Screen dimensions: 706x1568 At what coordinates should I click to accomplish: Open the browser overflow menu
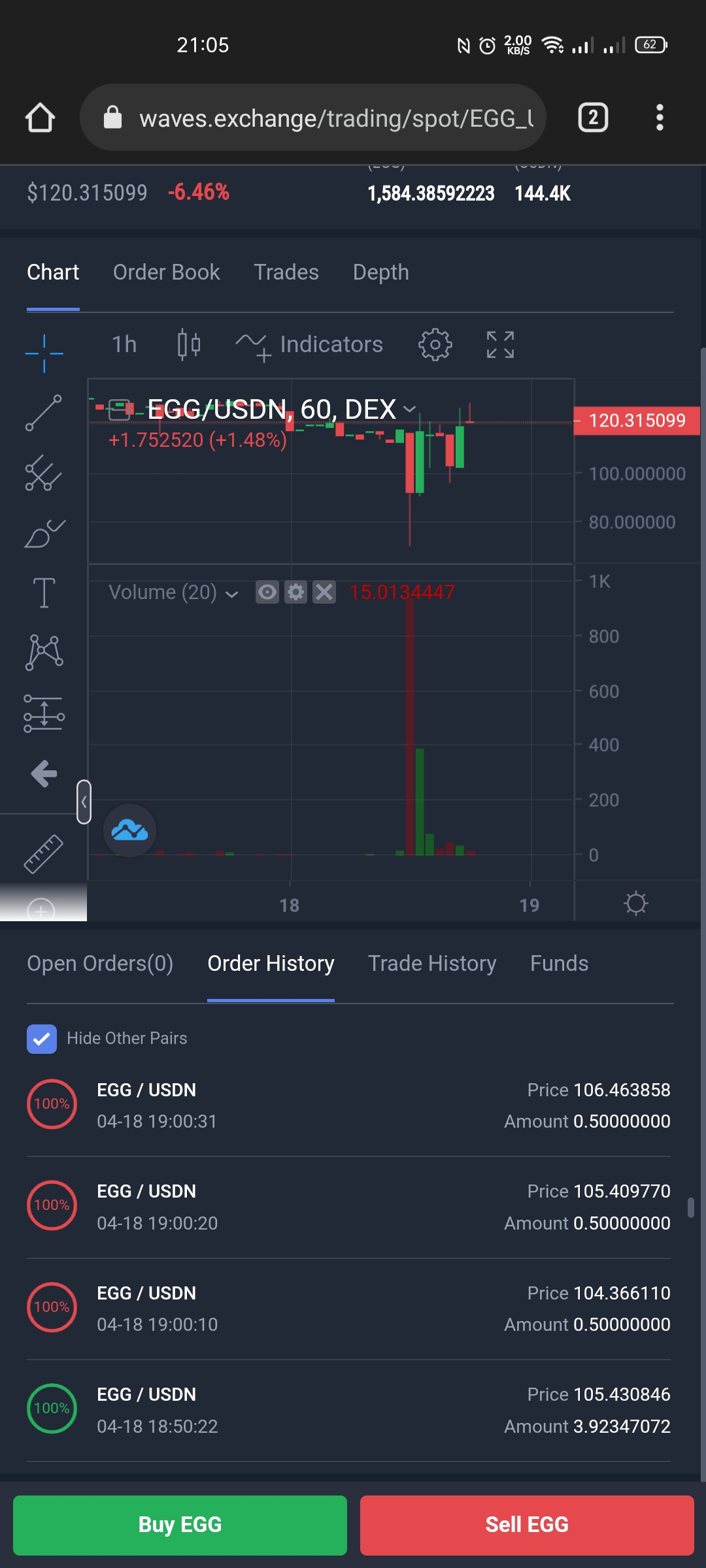click(660, 118)
